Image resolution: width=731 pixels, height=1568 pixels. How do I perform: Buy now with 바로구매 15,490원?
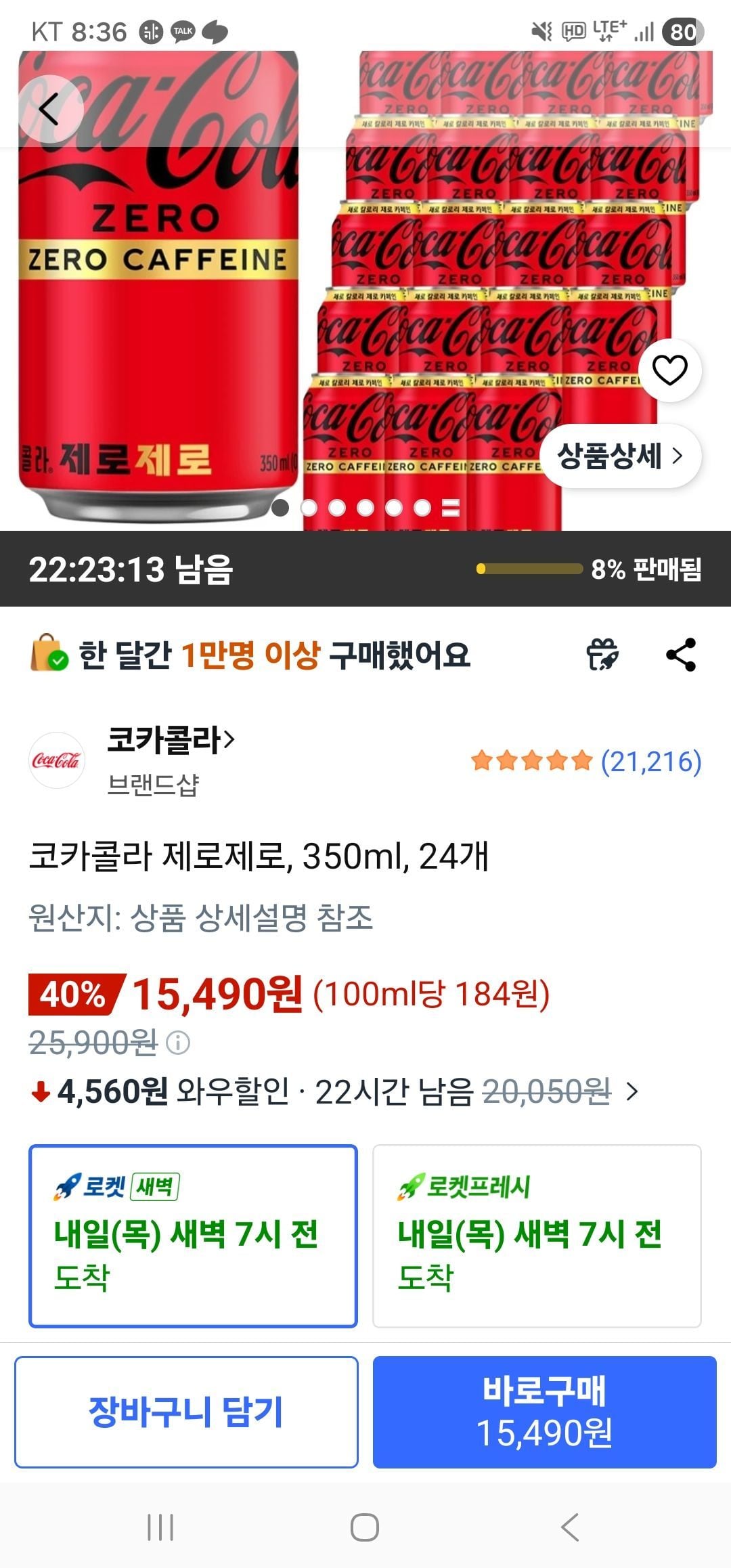click(x=545, y=1412)
